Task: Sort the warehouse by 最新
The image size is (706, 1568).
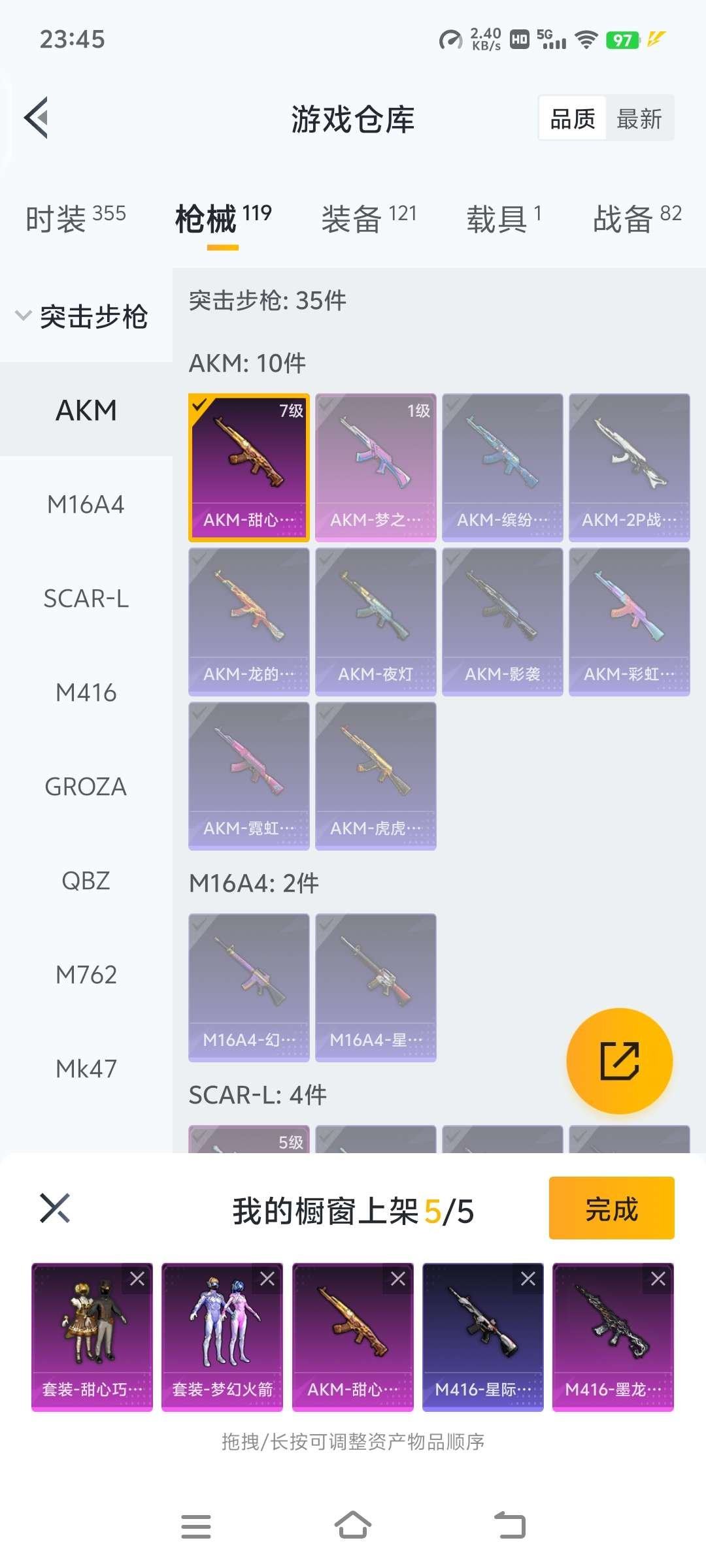Action: [639, 119]
